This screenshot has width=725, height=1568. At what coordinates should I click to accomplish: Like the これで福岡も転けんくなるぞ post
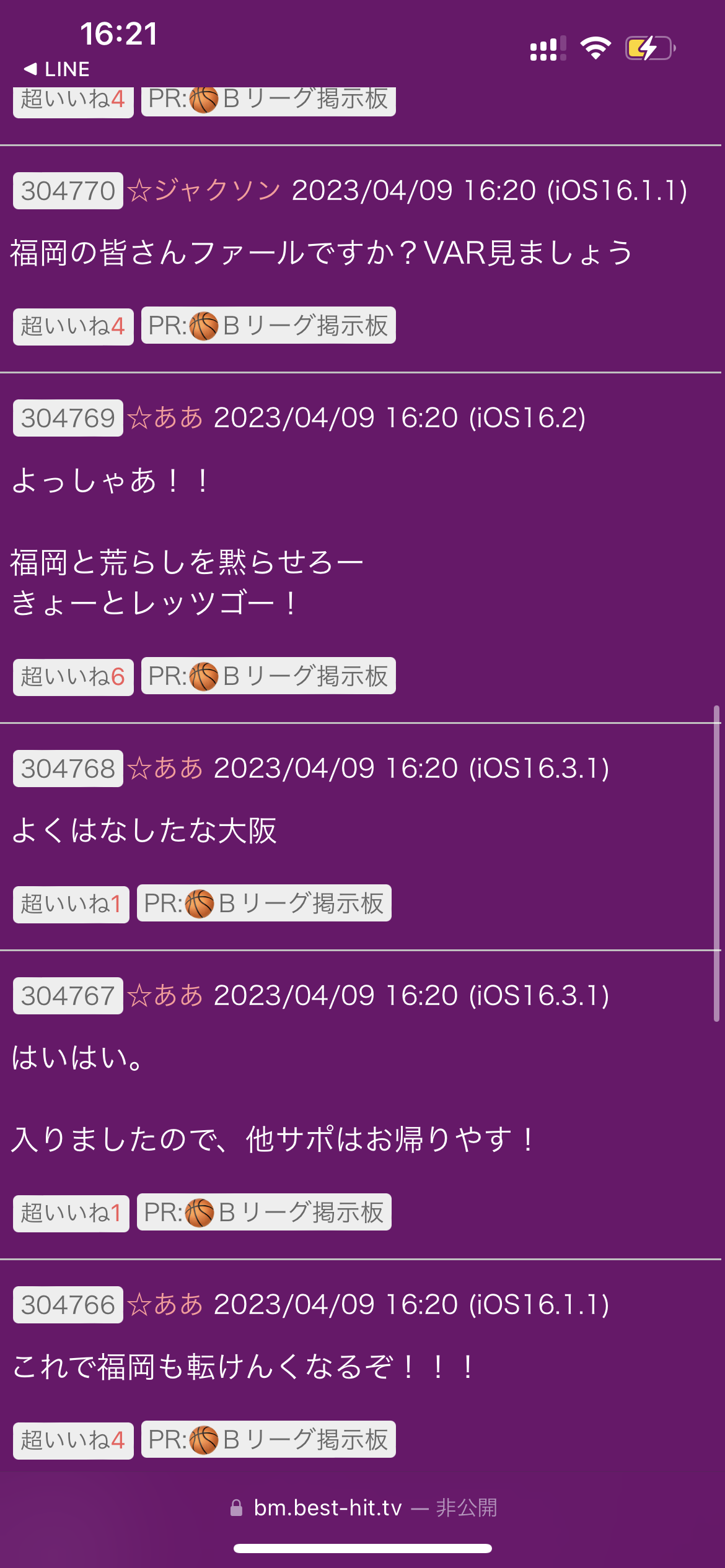73,1440
